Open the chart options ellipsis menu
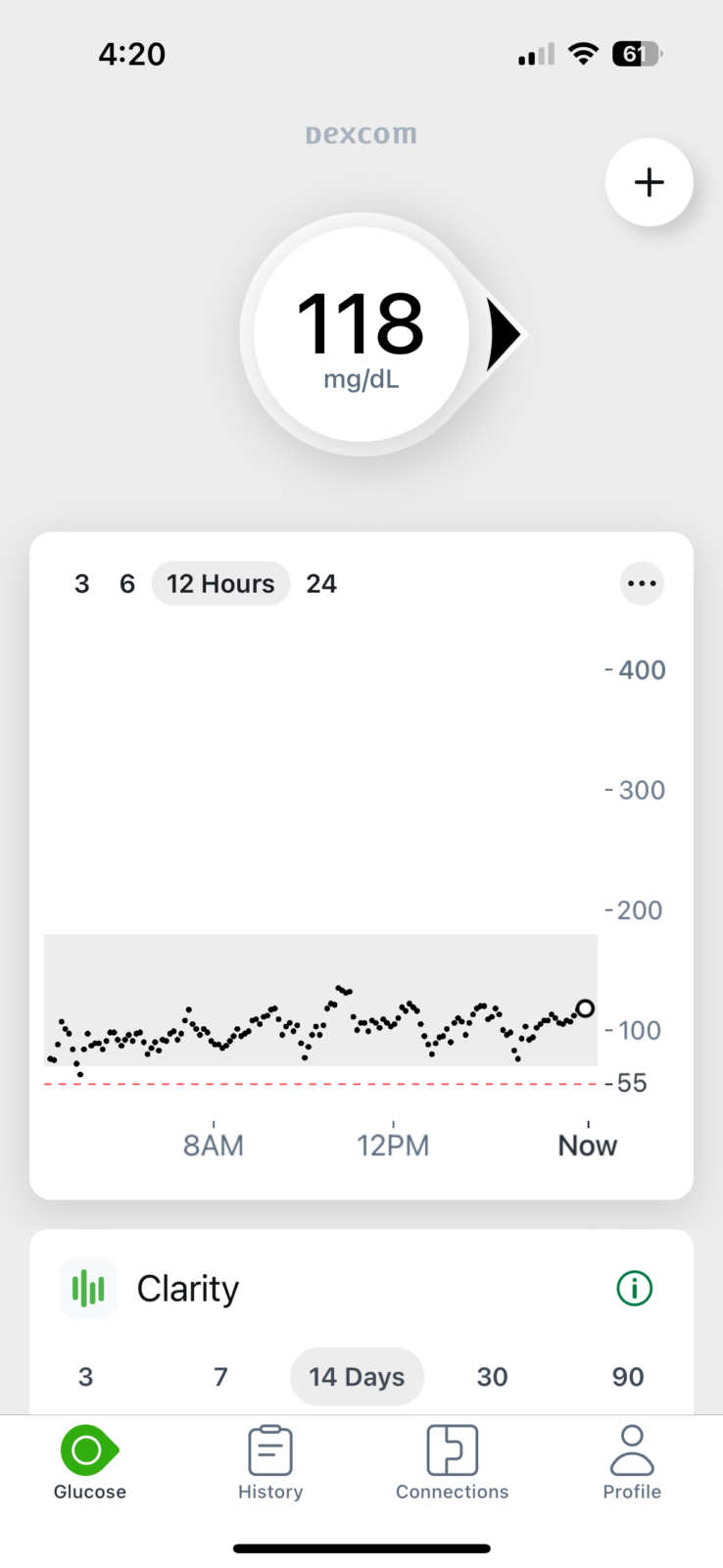 [642, 583]
